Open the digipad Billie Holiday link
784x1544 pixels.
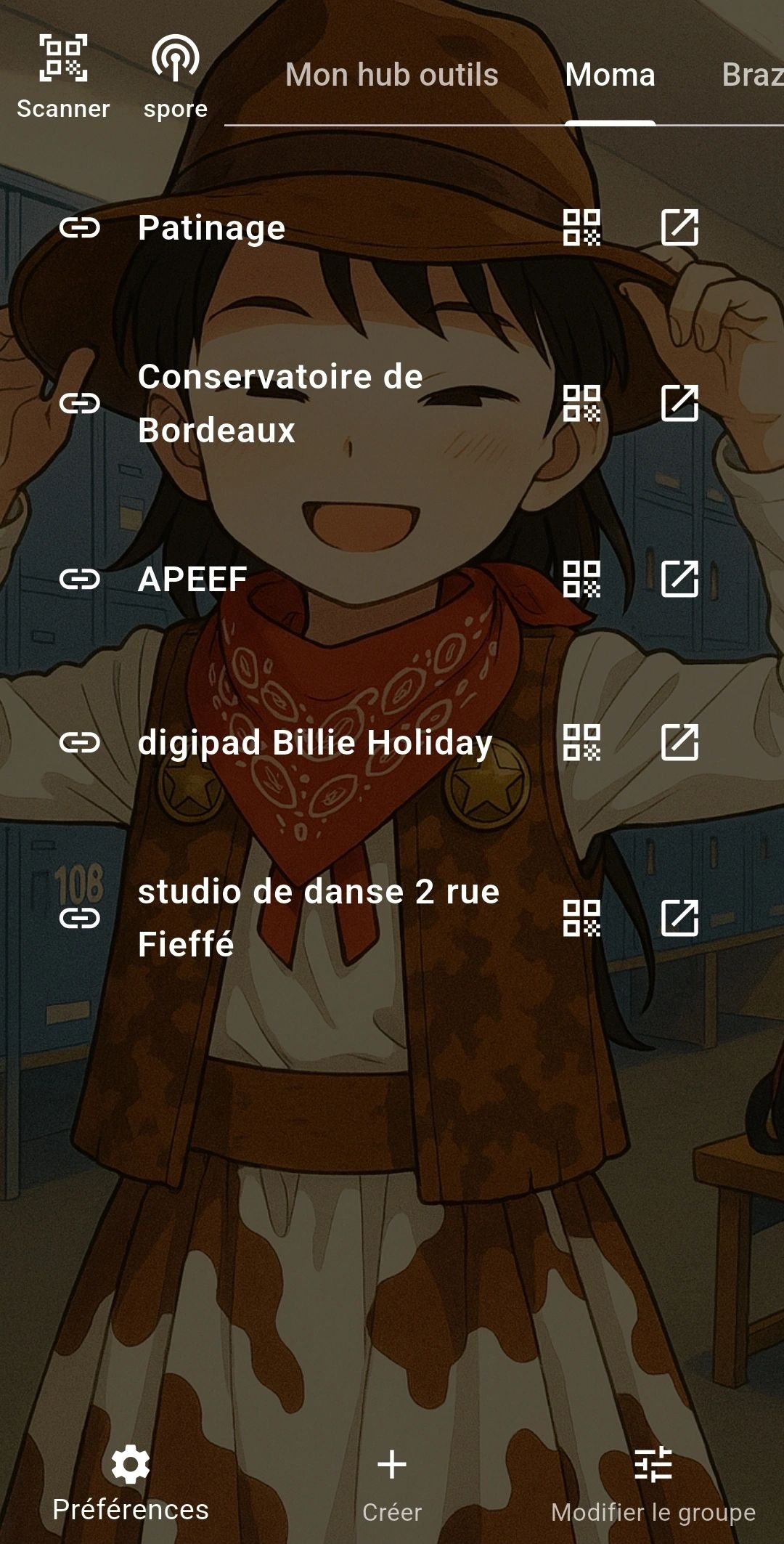(315, 743)
